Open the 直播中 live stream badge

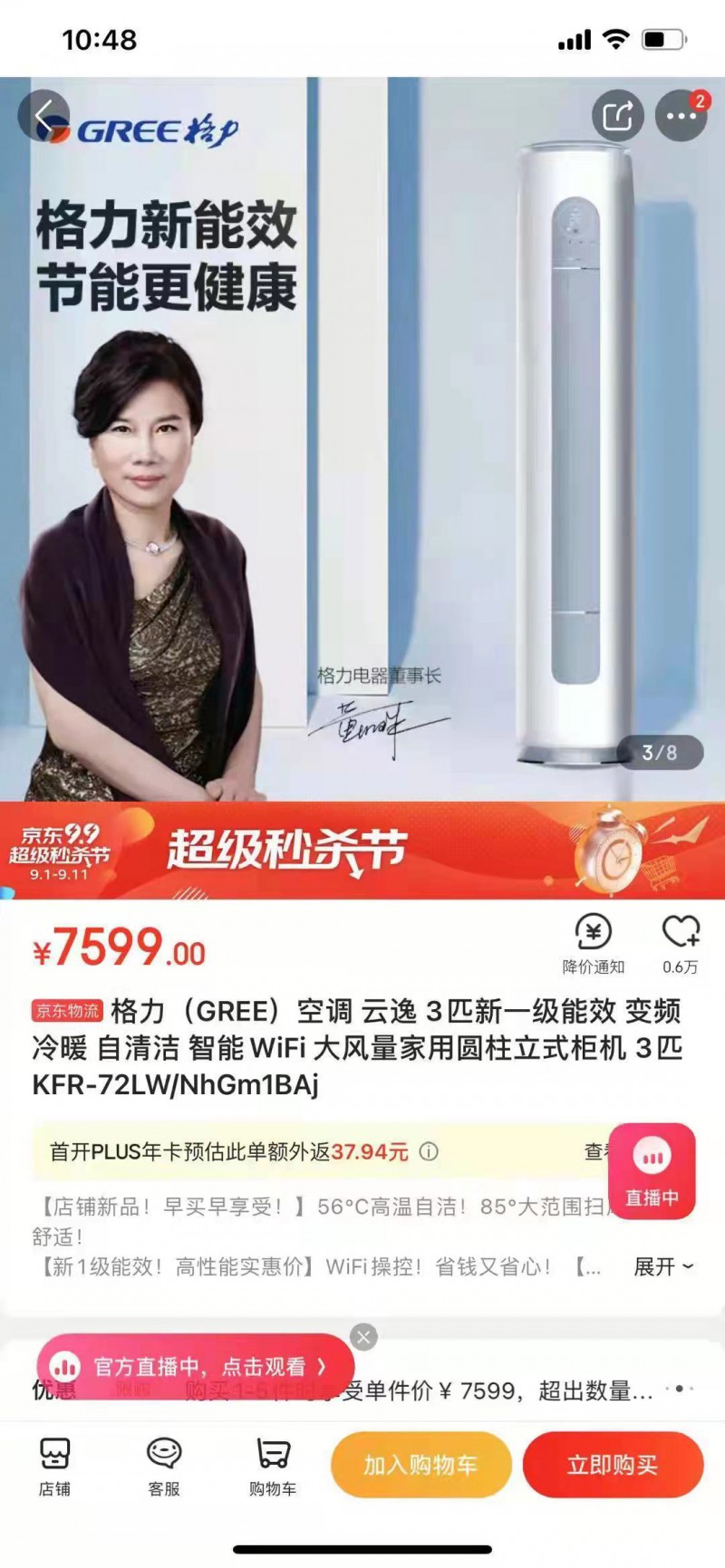(x=652, y=1172)
